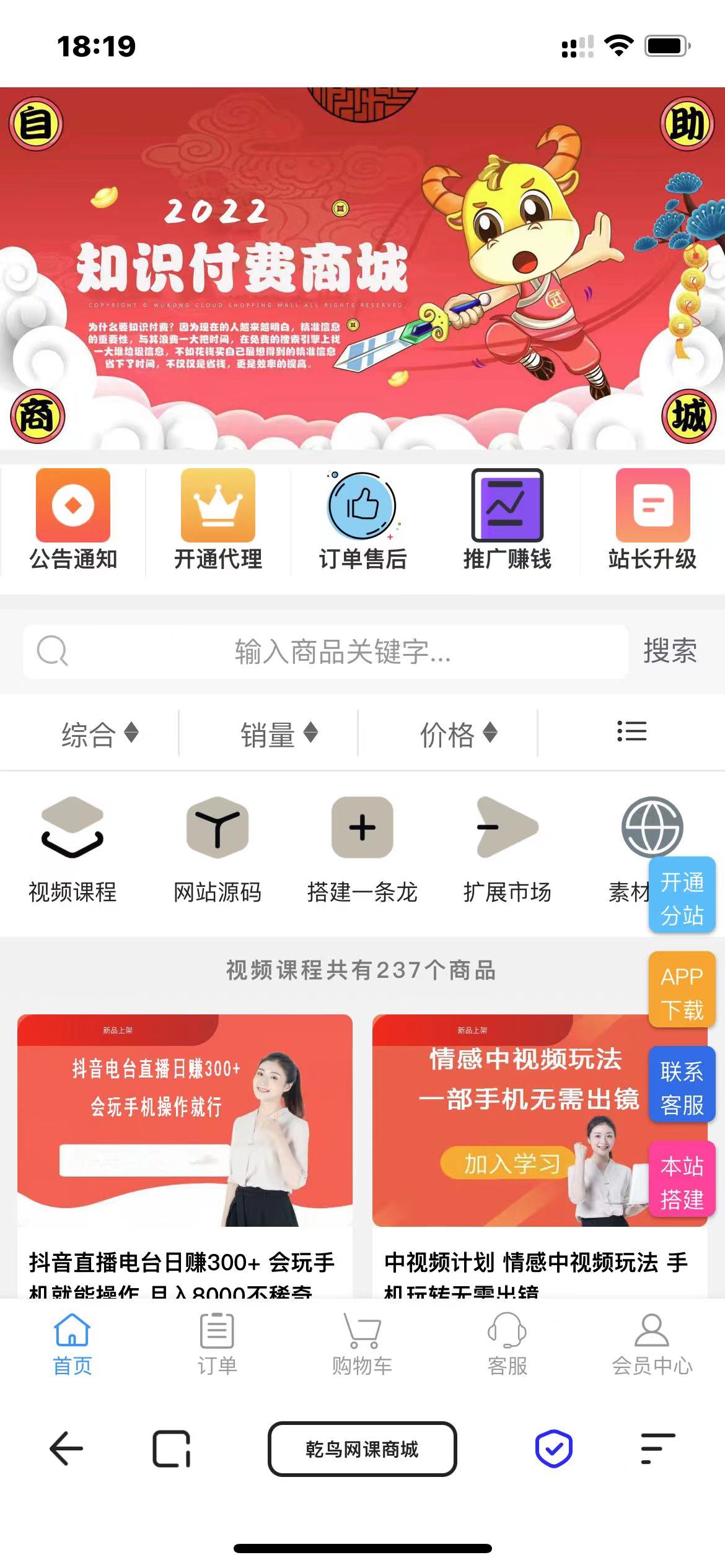Tap the 搜索 search button
The height and width of the screenshot is (1568, 725).
tap(670, 651)
